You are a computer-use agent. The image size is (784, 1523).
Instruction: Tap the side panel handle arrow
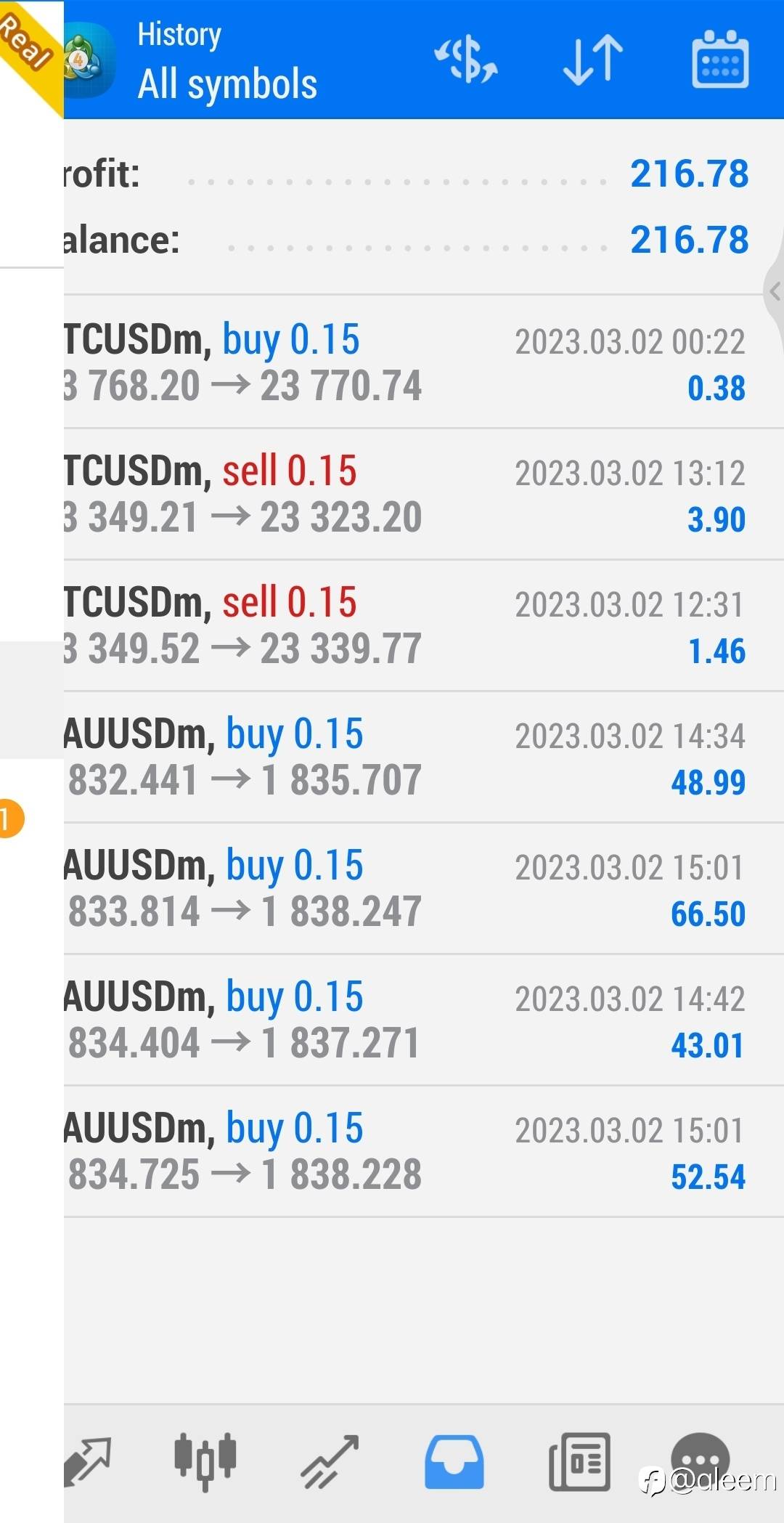[775, 291]
